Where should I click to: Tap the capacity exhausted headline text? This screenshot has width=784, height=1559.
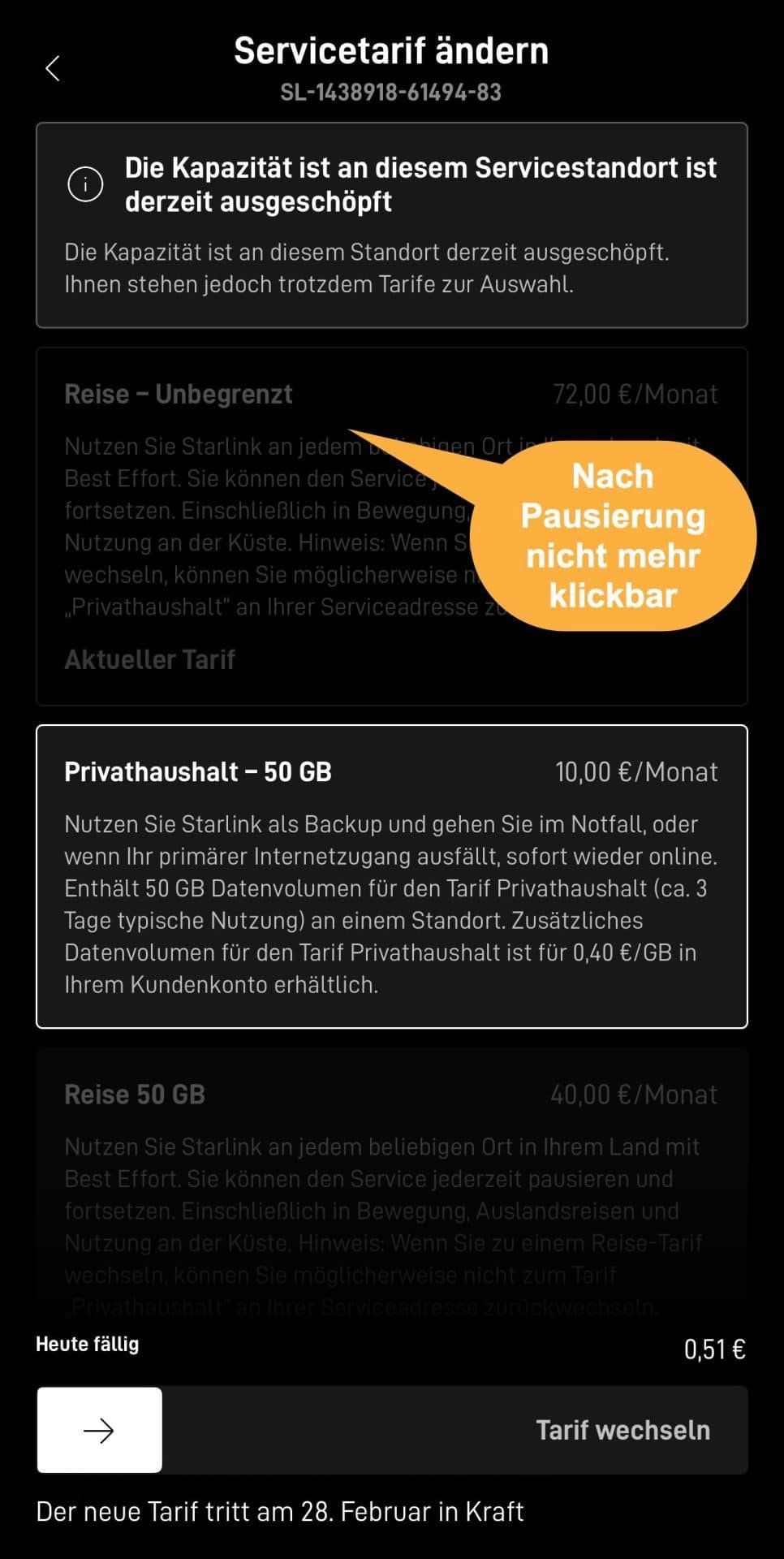pos(420,184)
